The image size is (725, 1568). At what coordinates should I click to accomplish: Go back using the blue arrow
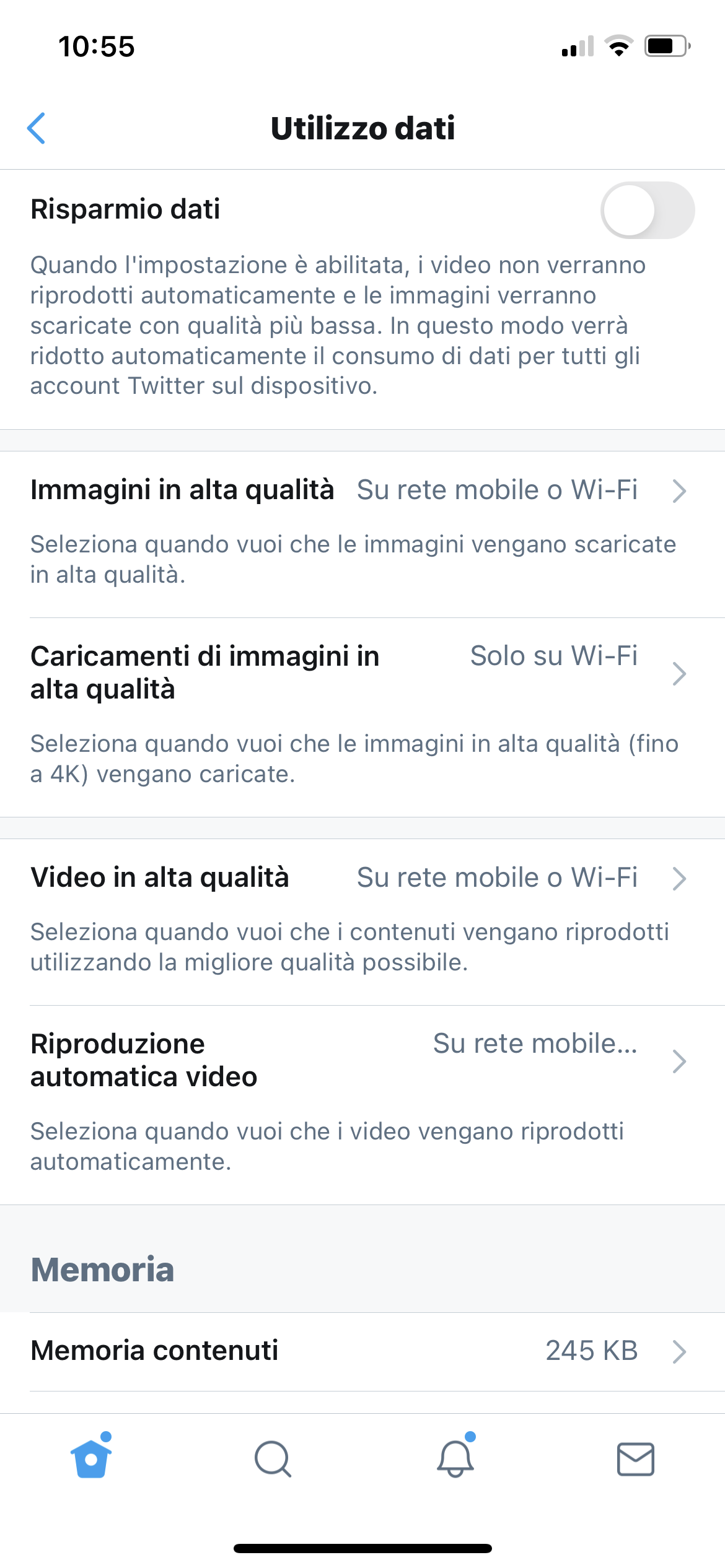tap(37, 128)
